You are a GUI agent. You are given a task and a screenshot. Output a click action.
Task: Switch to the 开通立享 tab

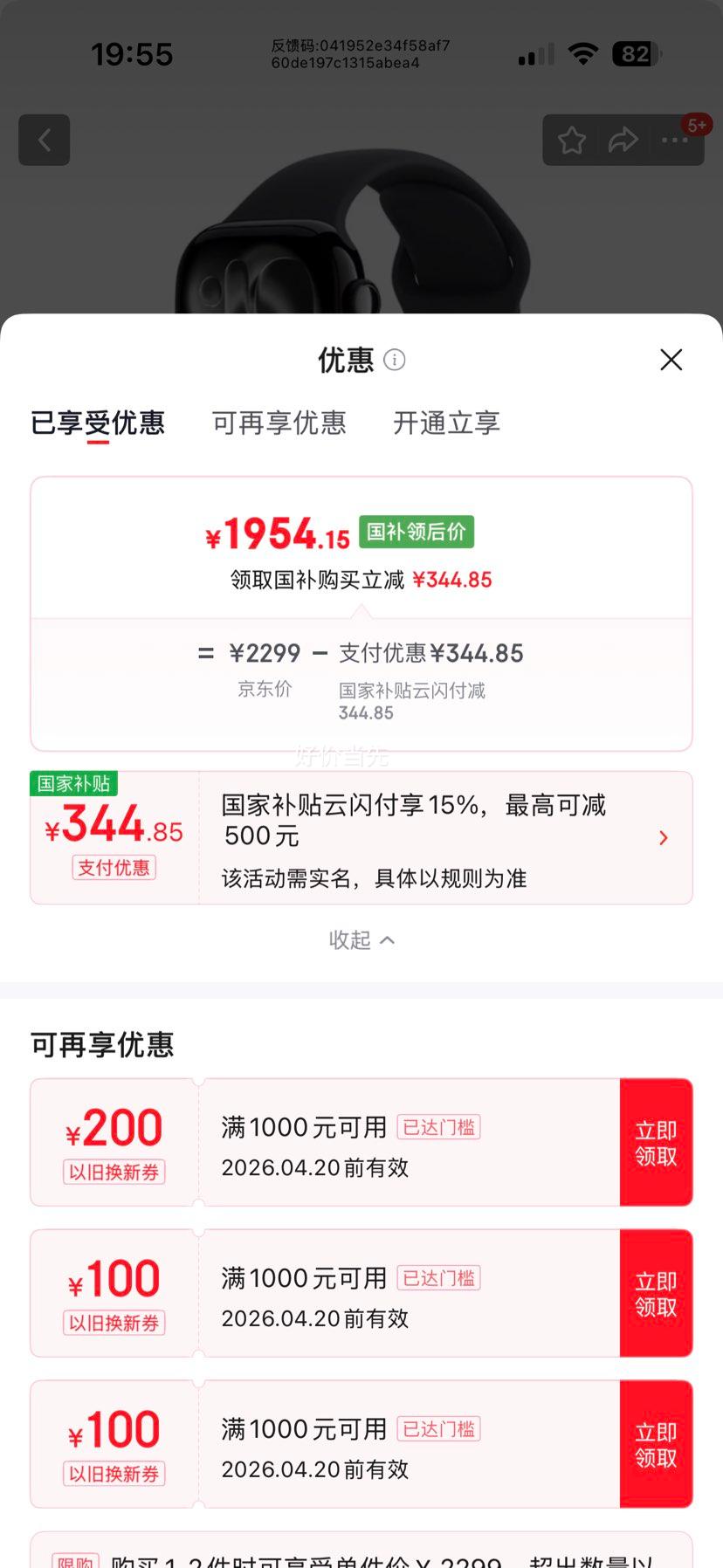pyautogui.click(x=446, y=423)
